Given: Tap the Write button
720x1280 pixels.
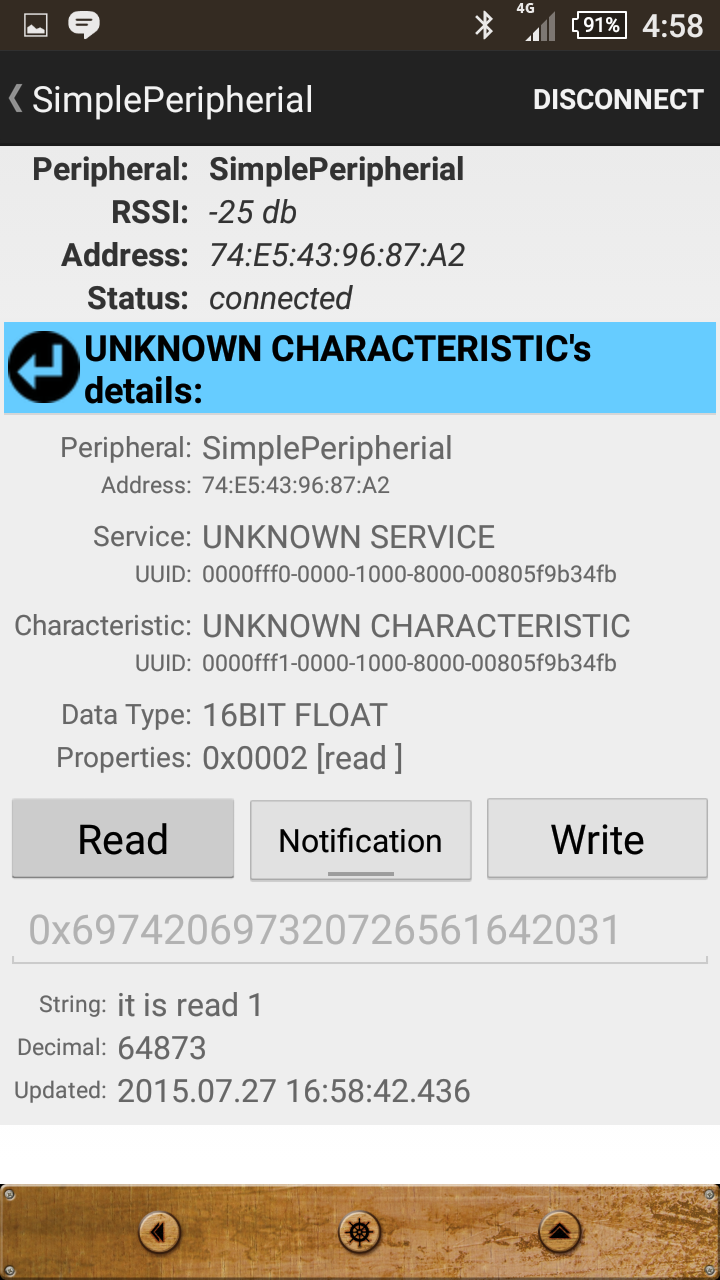Looking at the screenshot, I should (x=597, y=839).
